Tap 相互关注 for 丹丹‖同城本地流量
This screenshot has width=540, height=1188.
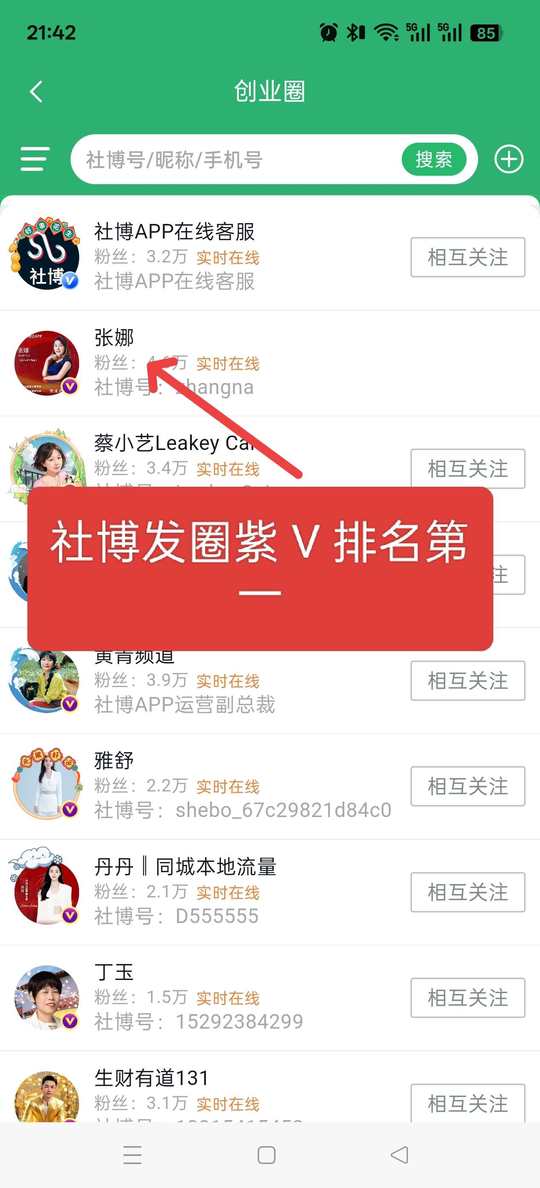pos(467,892)
